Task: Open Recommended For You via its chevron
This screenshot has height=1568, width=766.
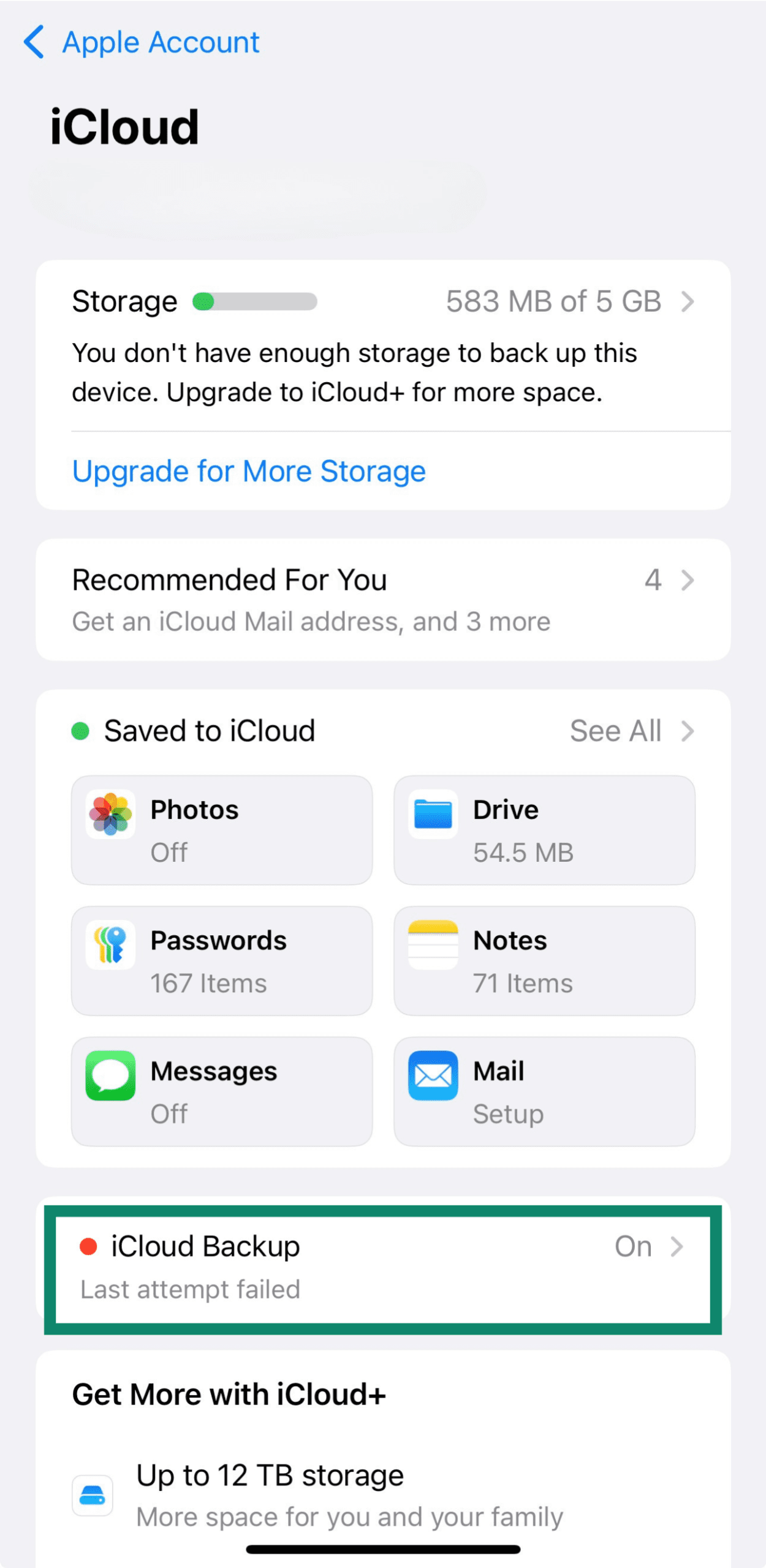Action: [x=689, y=580]
